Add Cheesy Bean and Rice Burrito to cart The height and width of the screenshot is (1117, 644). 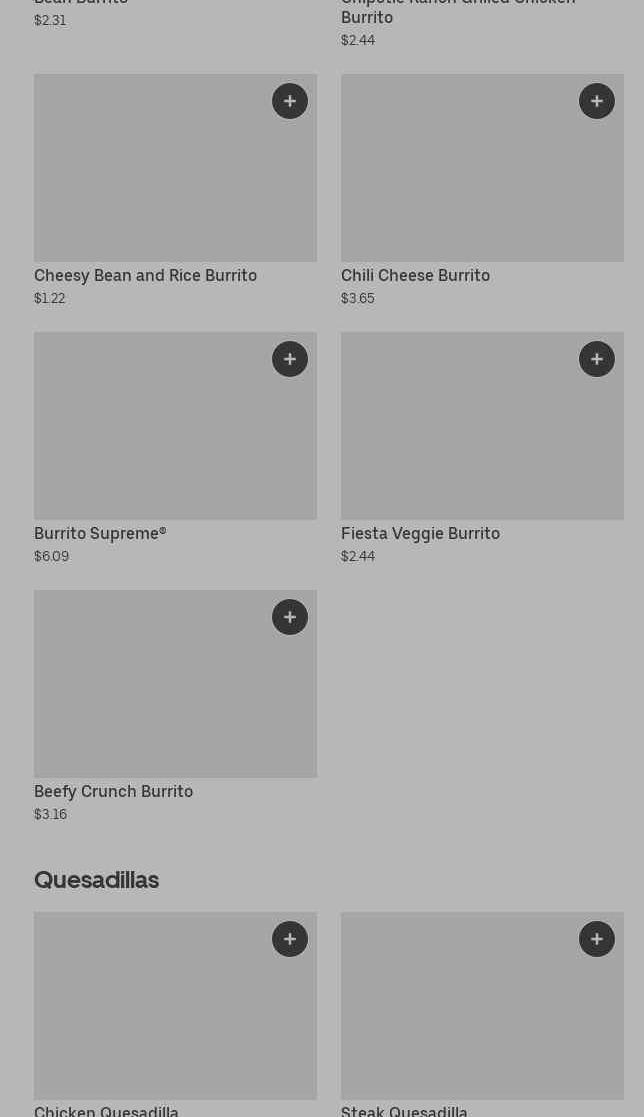point(290,101)
